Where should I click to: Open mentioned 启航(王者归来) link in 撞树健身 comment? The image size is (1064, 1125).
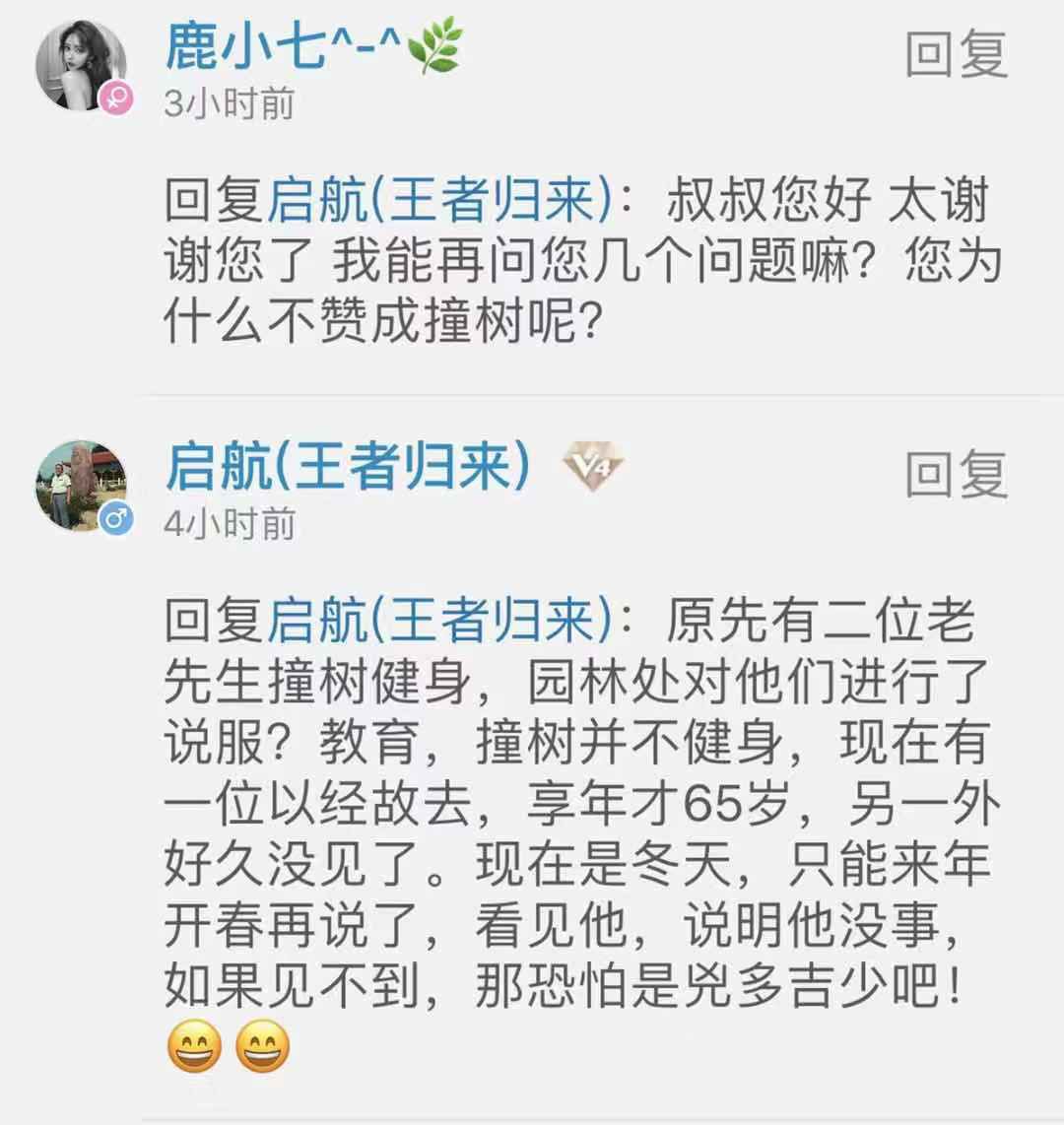click(x=439, y=622)
